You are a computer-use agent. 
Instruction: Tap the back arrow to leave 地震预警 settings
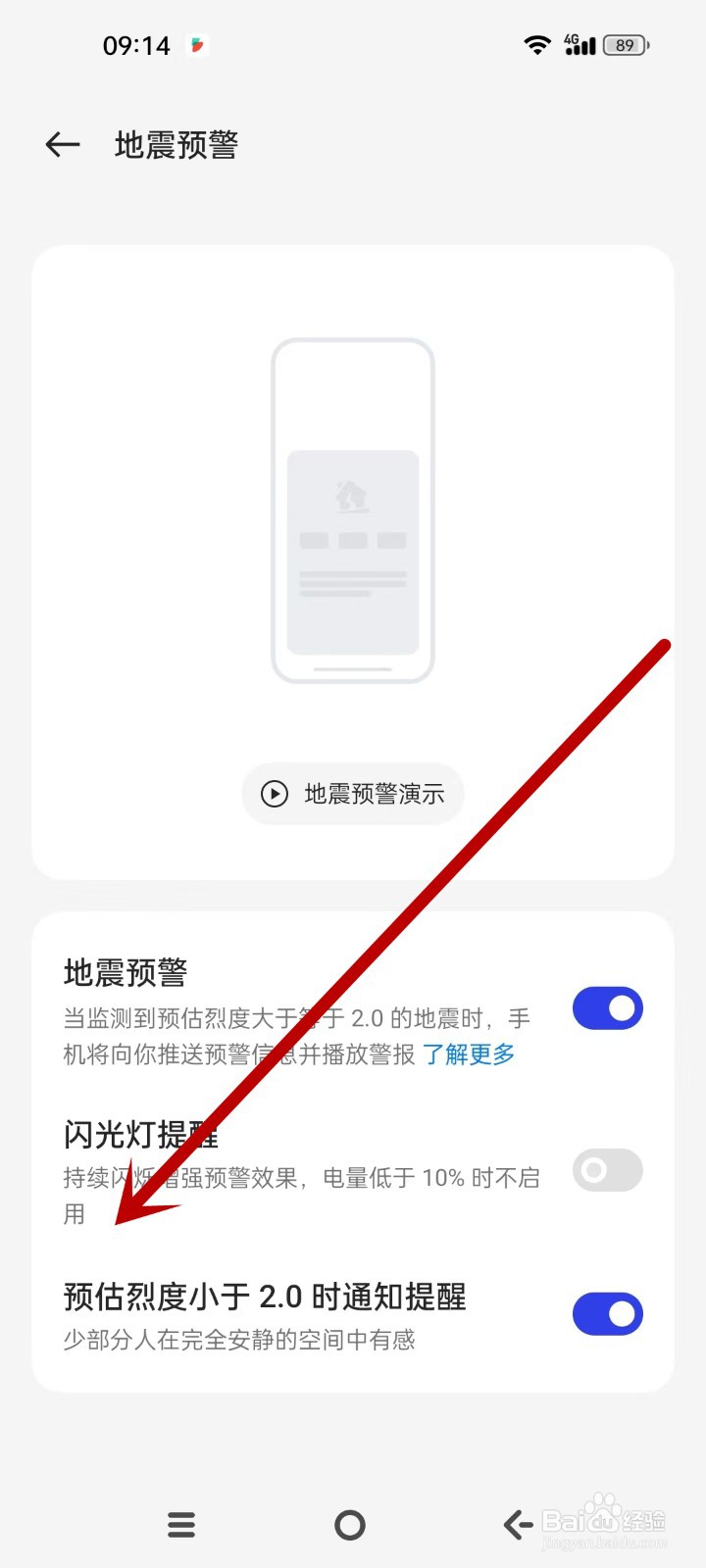[x=61, y=144]
